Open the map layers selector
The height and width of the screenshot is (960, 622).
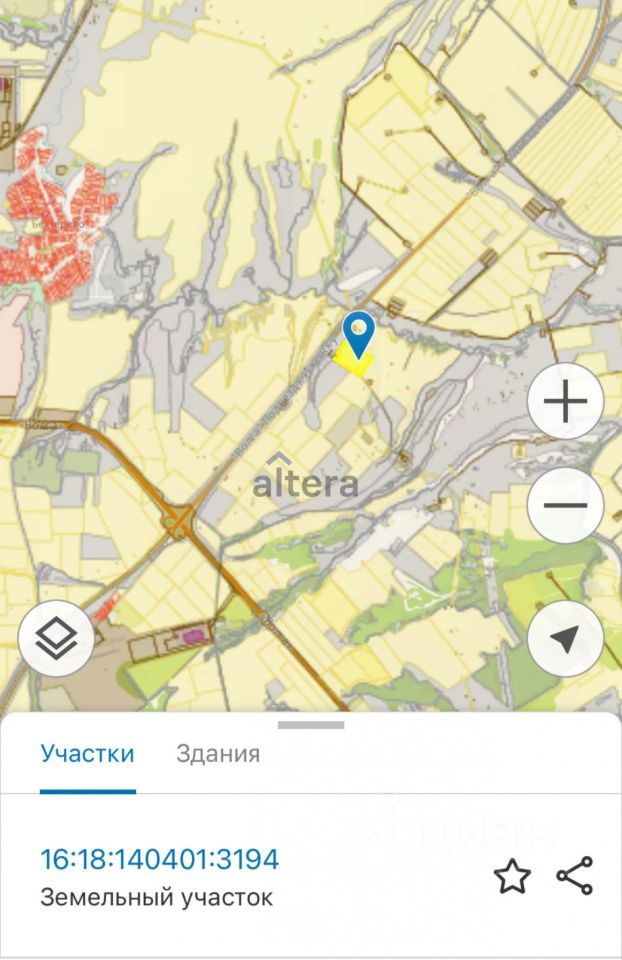click(x=56, y=639)
